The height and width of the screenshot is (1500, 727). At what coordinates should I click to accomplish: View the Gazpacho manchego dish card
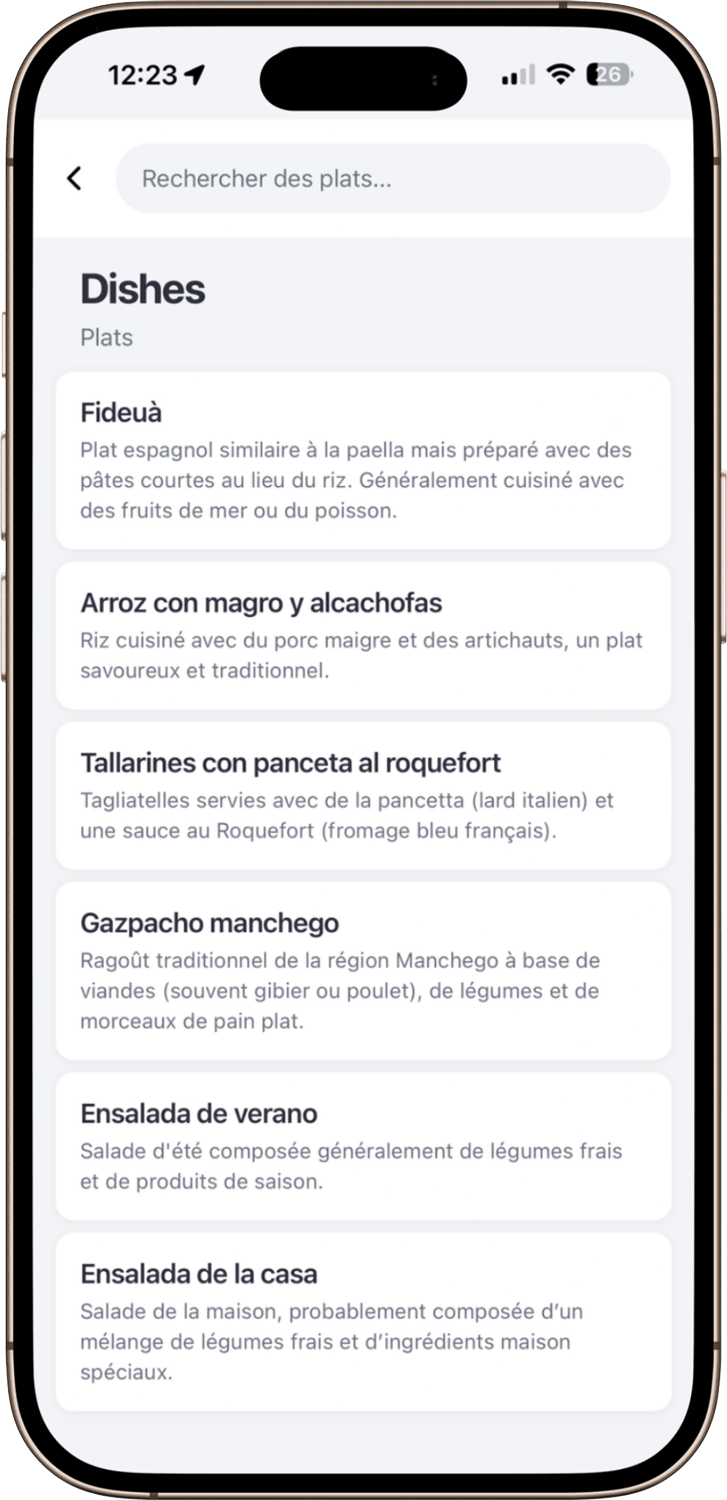[363, 970]
